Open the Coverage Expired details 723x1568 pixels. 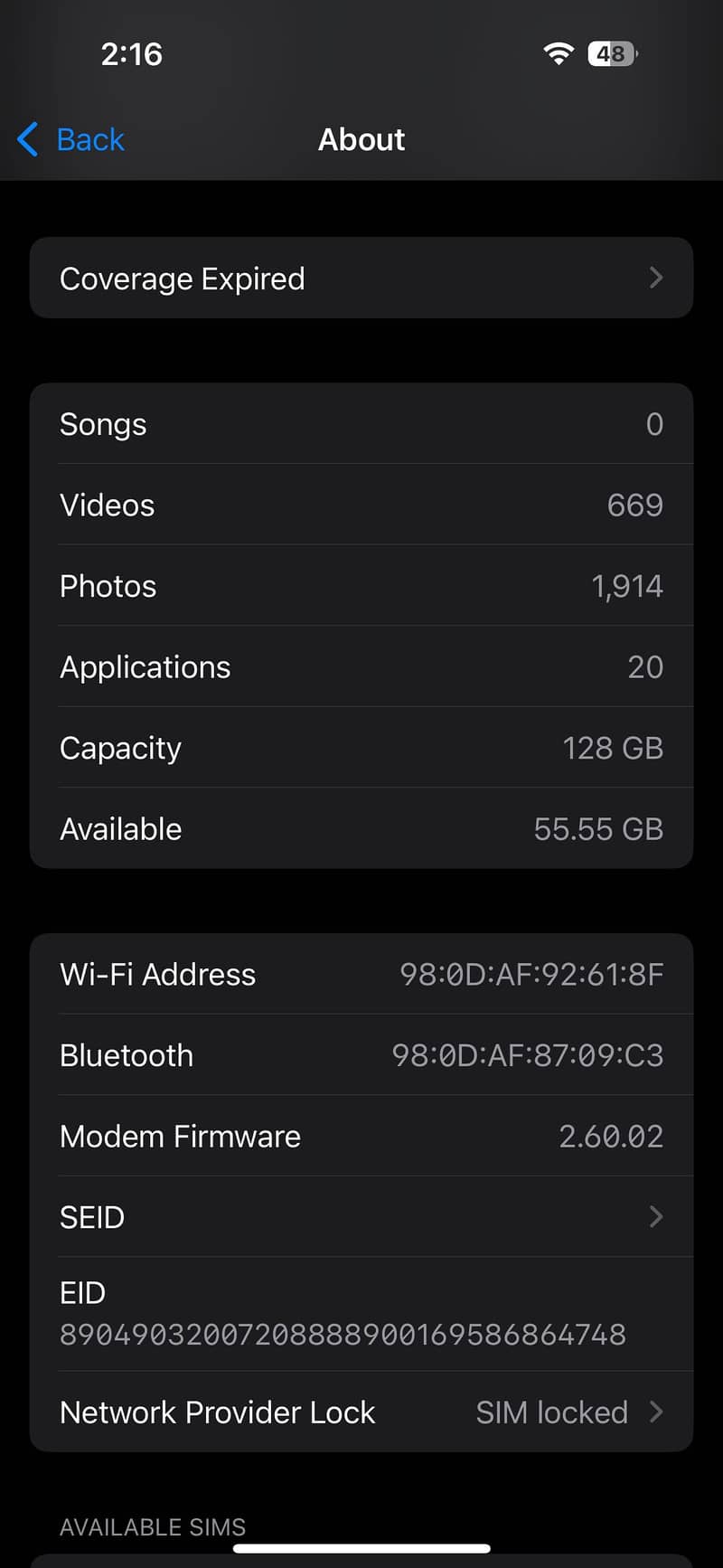coord(361,278)
